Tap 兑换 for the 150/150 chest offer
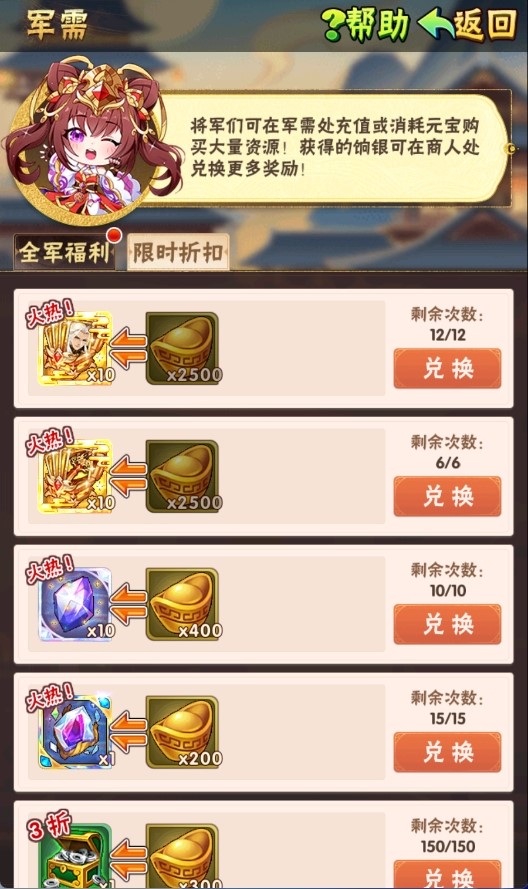The height and width of the screenshot is (889, 528). (447, 875)
